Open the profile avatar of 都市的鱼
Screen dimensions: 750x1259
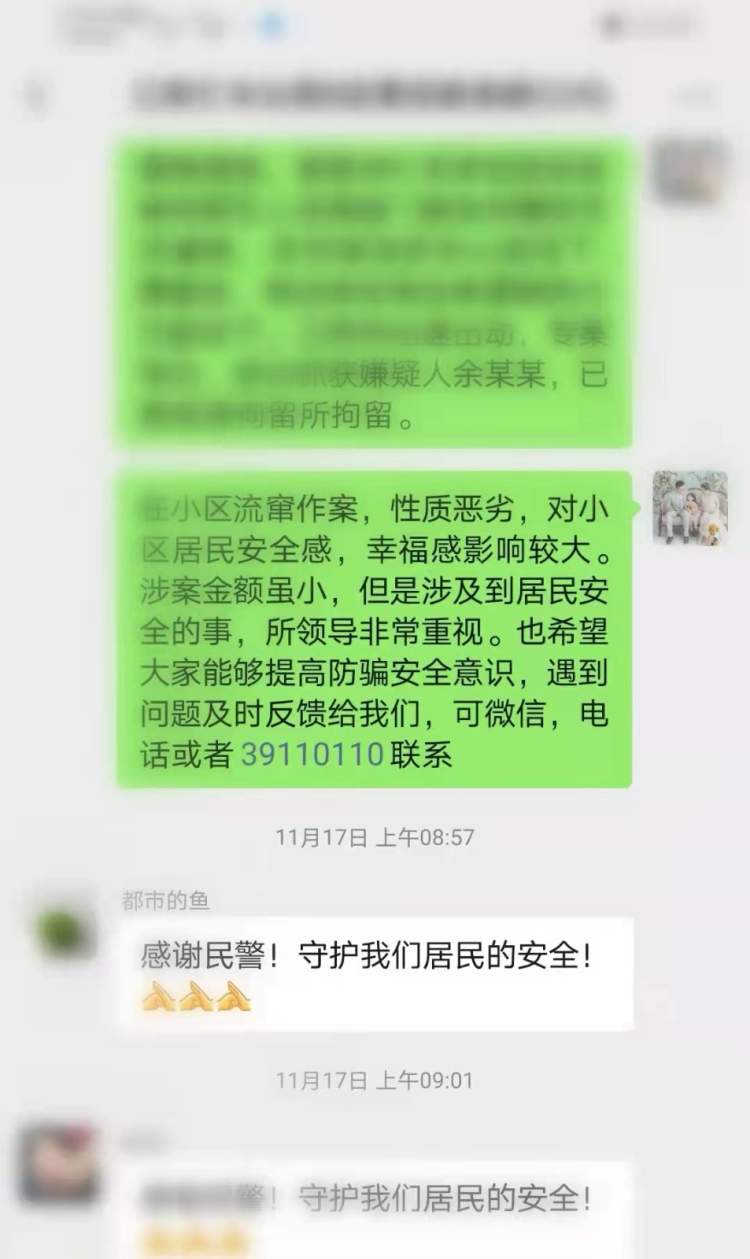[x=64, y=931]
